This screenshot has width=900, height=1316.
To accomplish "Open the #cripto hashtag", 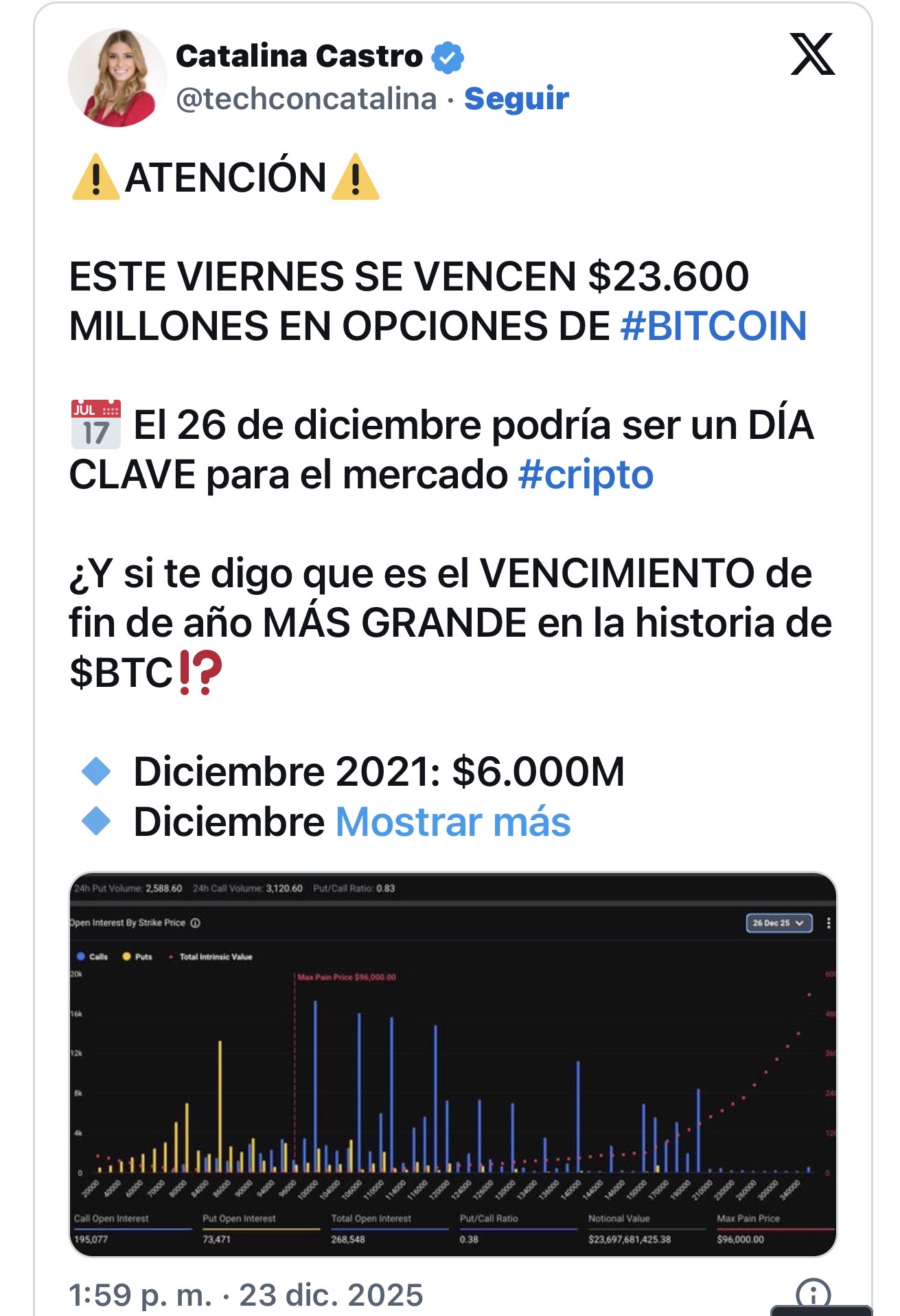I will pos(586,475).
